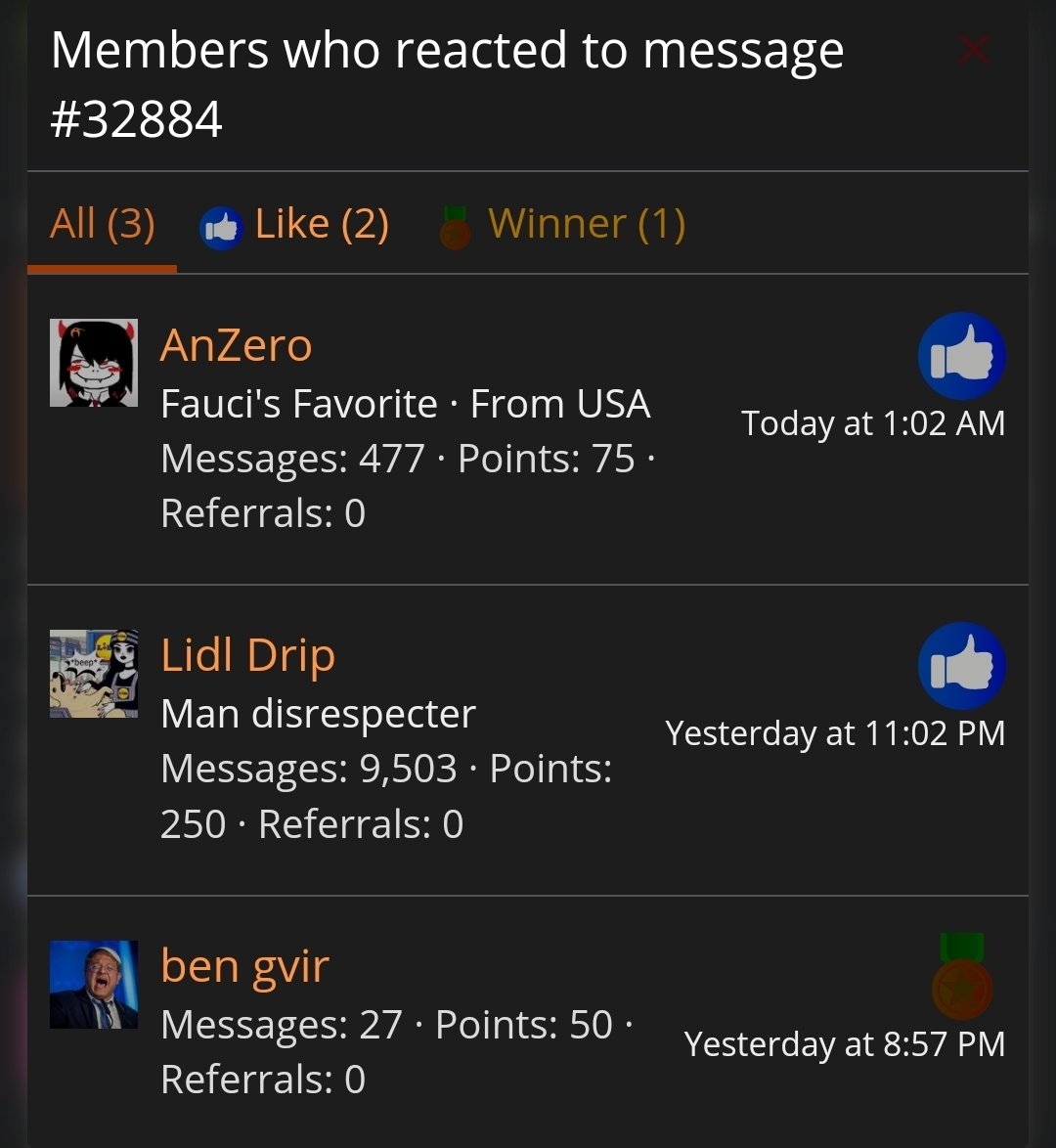This screenshot has width=1056, height=1148.
Task: Tap AnZero's avatar picture
Action: 94,363
